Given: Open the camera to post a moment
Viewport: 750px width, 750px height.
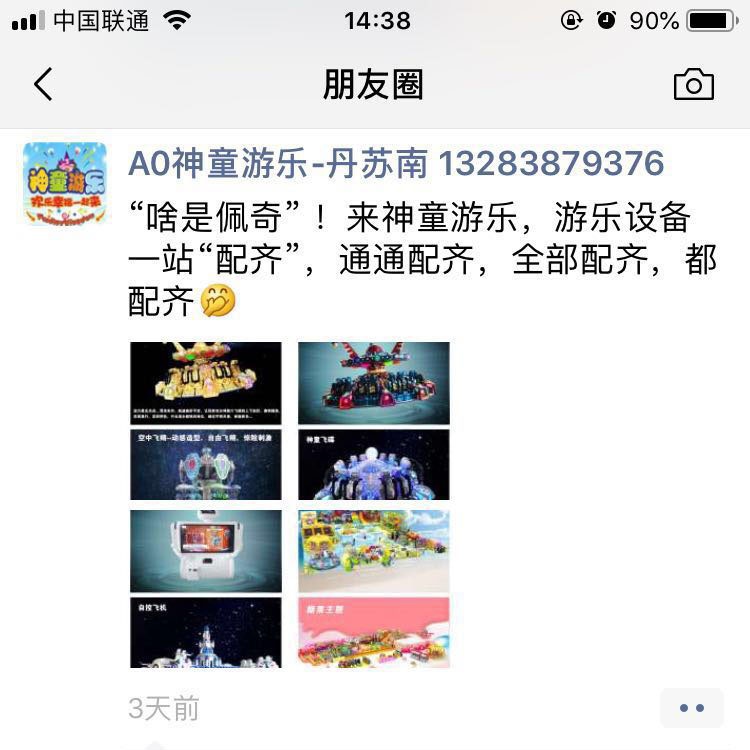Looking at the screenshot, I should 693,85.
